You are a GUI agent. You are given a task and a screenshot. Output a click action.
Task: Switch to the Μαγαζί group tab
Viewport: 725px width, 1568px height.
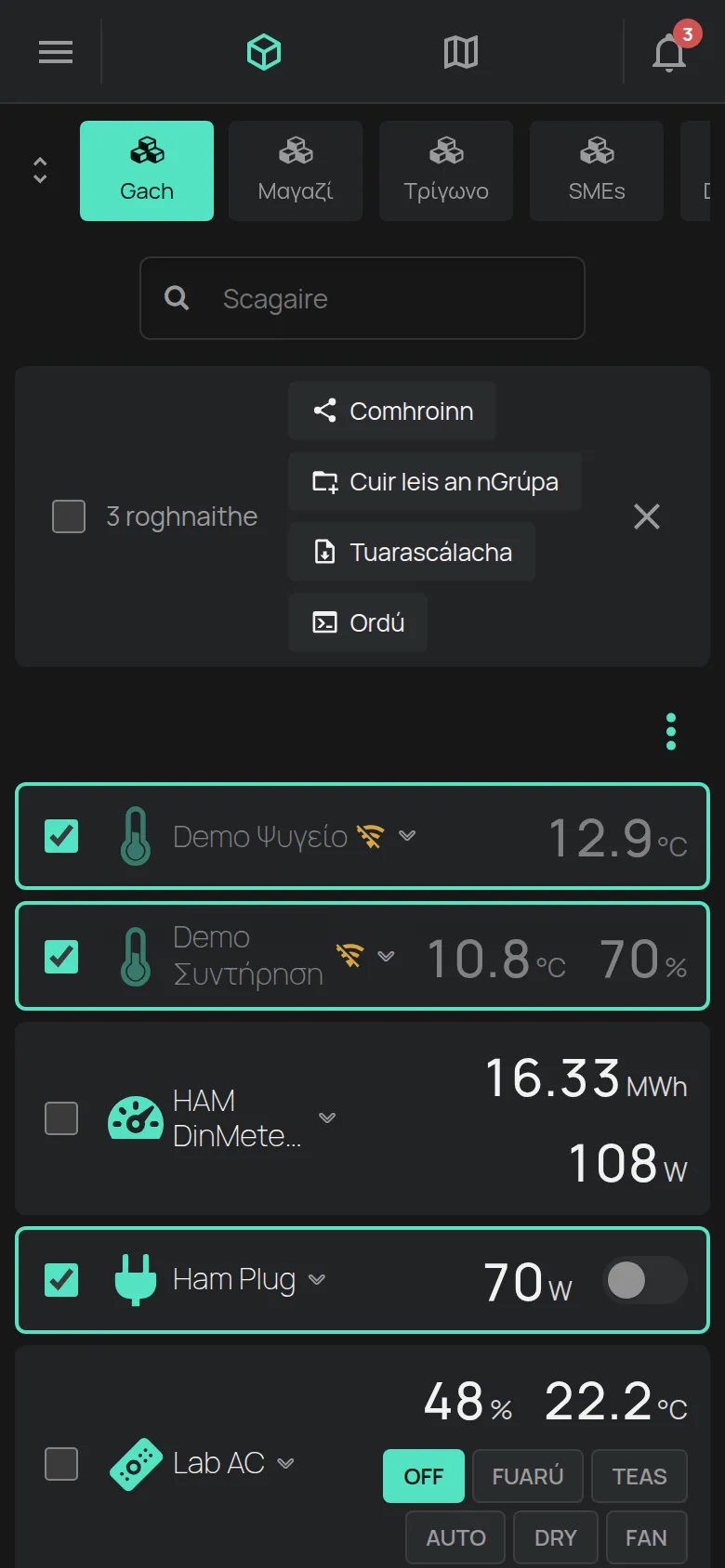296,171
